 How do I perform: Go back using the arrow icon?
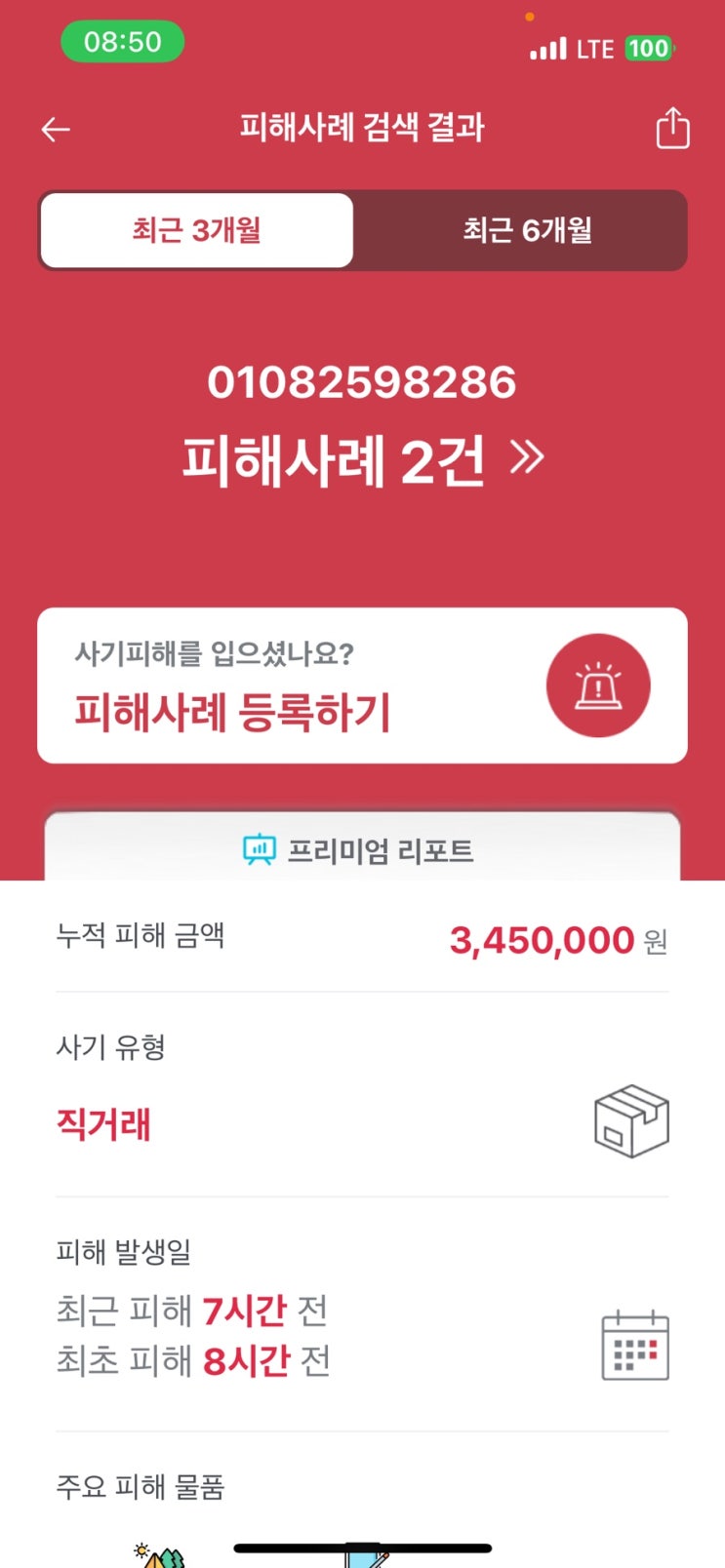pyautogui.click(x=56, y=129)
